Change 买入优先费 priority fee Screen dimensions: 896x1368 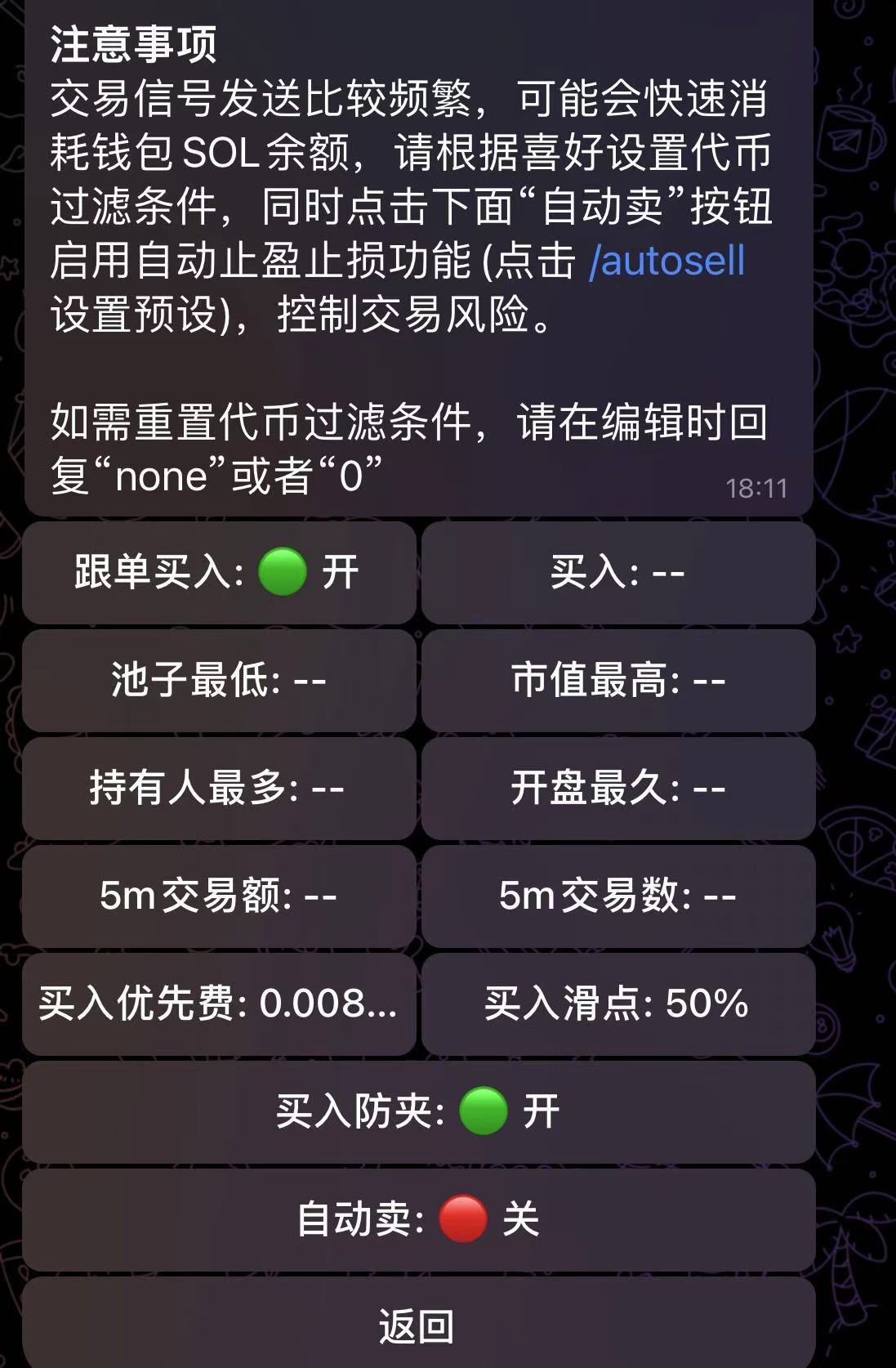click(x=219, y=1004)
